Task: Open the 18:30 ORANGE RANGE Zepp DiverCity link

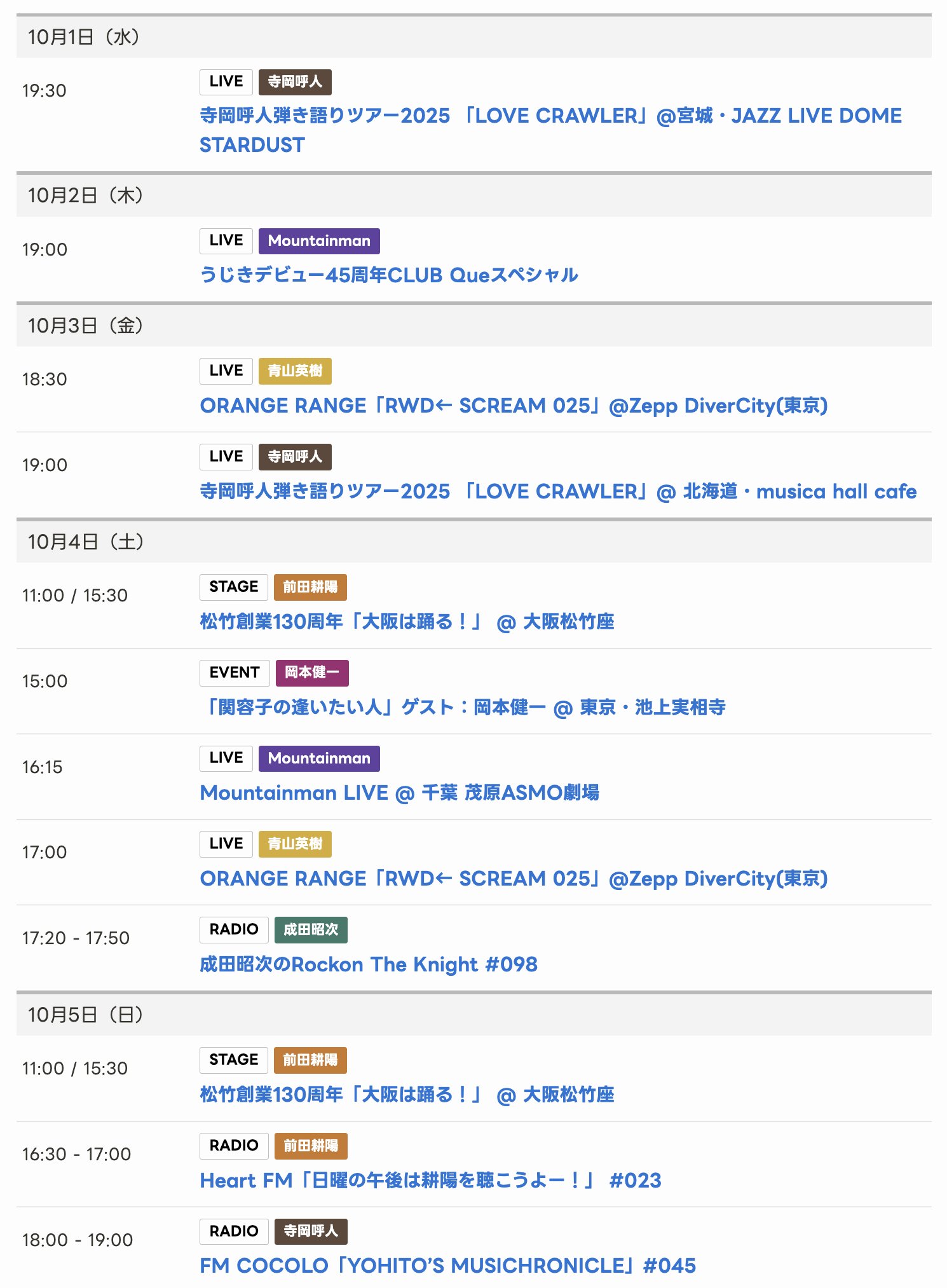Action: click(514, 406)
